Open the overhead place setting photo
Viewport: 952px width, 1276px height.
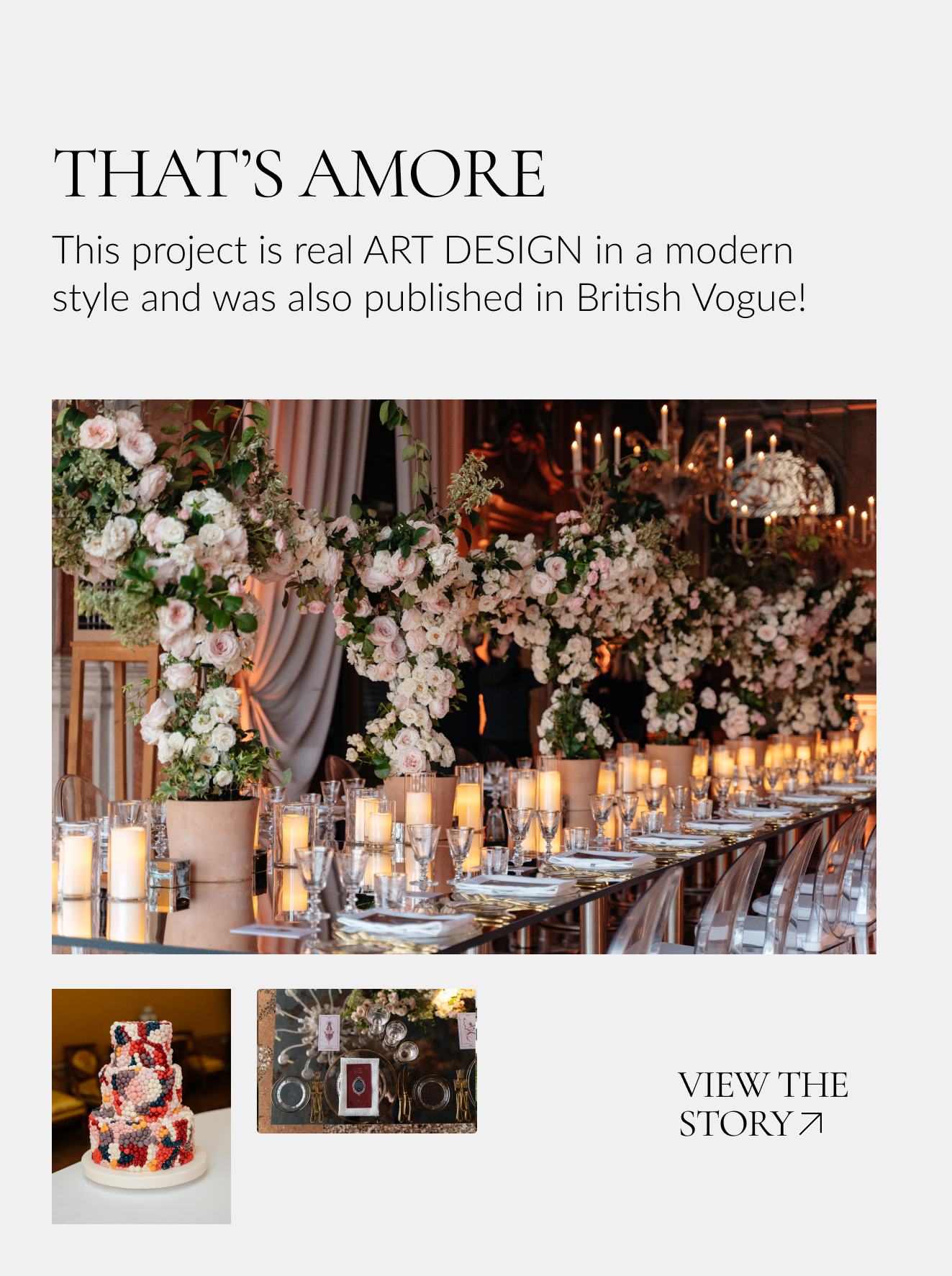point(367,1061)
